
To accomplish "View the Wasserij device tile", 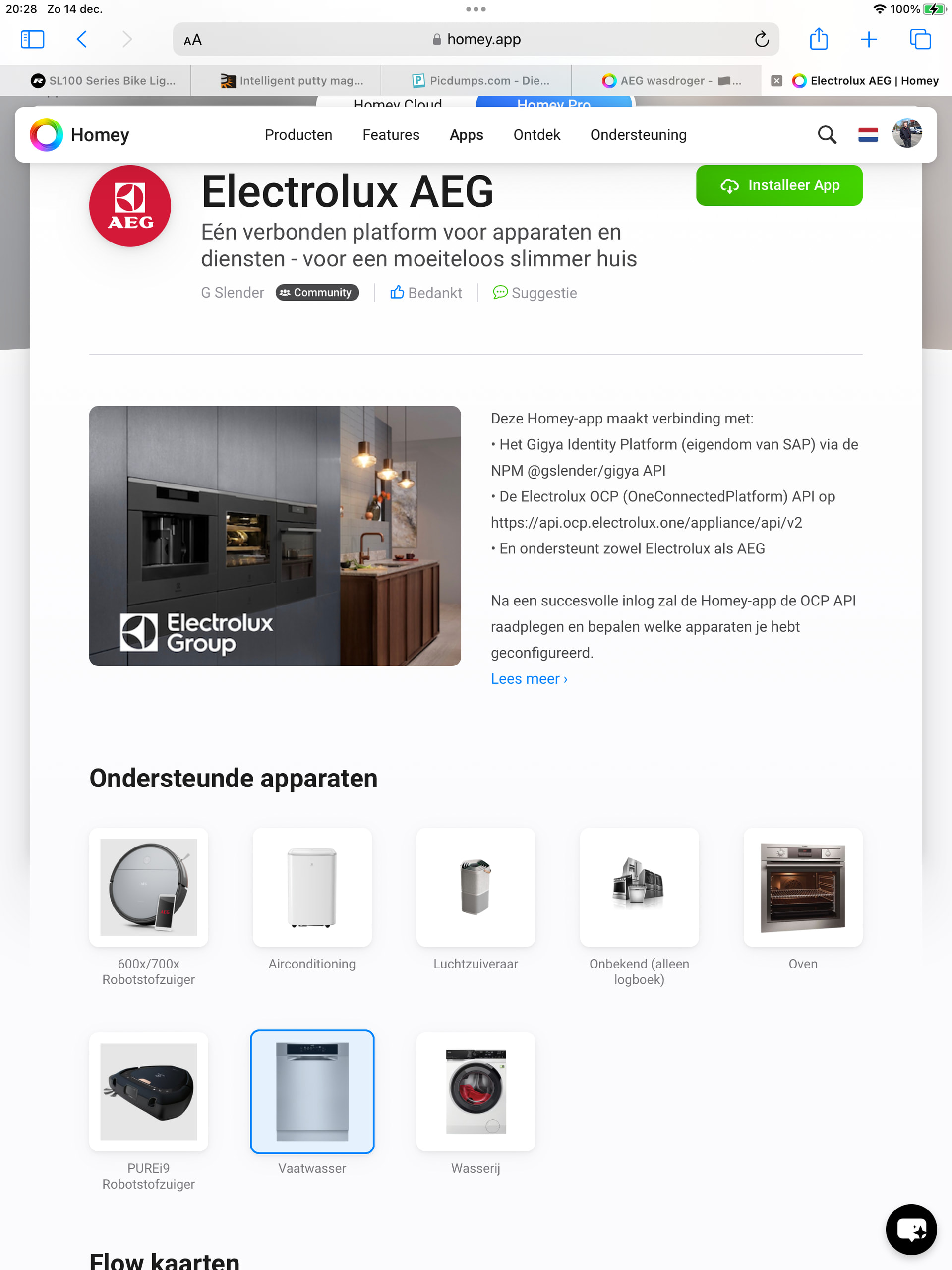I will click(476, 1091).
